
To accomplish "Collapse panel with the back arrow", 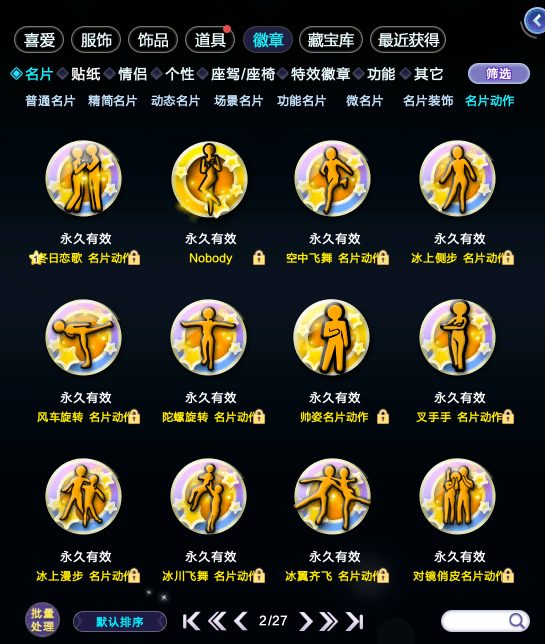I will 536,21.
